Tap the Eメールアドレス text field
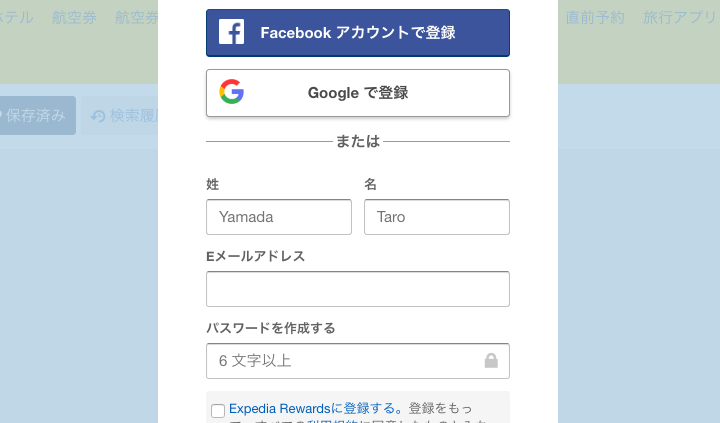The height and width of the screenshot is (423, 720). [x=357, y=289]
